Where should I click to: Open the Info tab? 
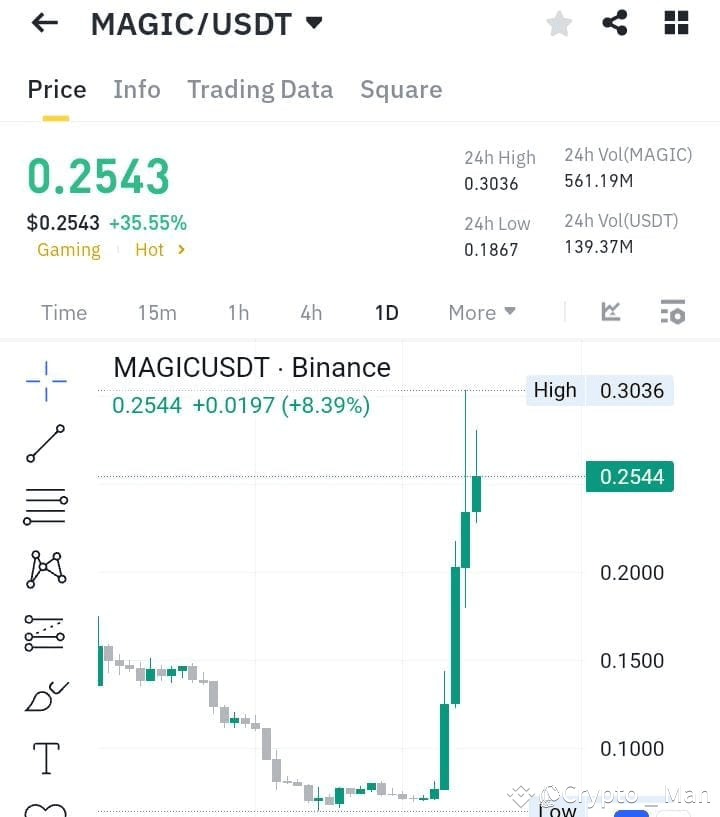(x=136, y=90)
